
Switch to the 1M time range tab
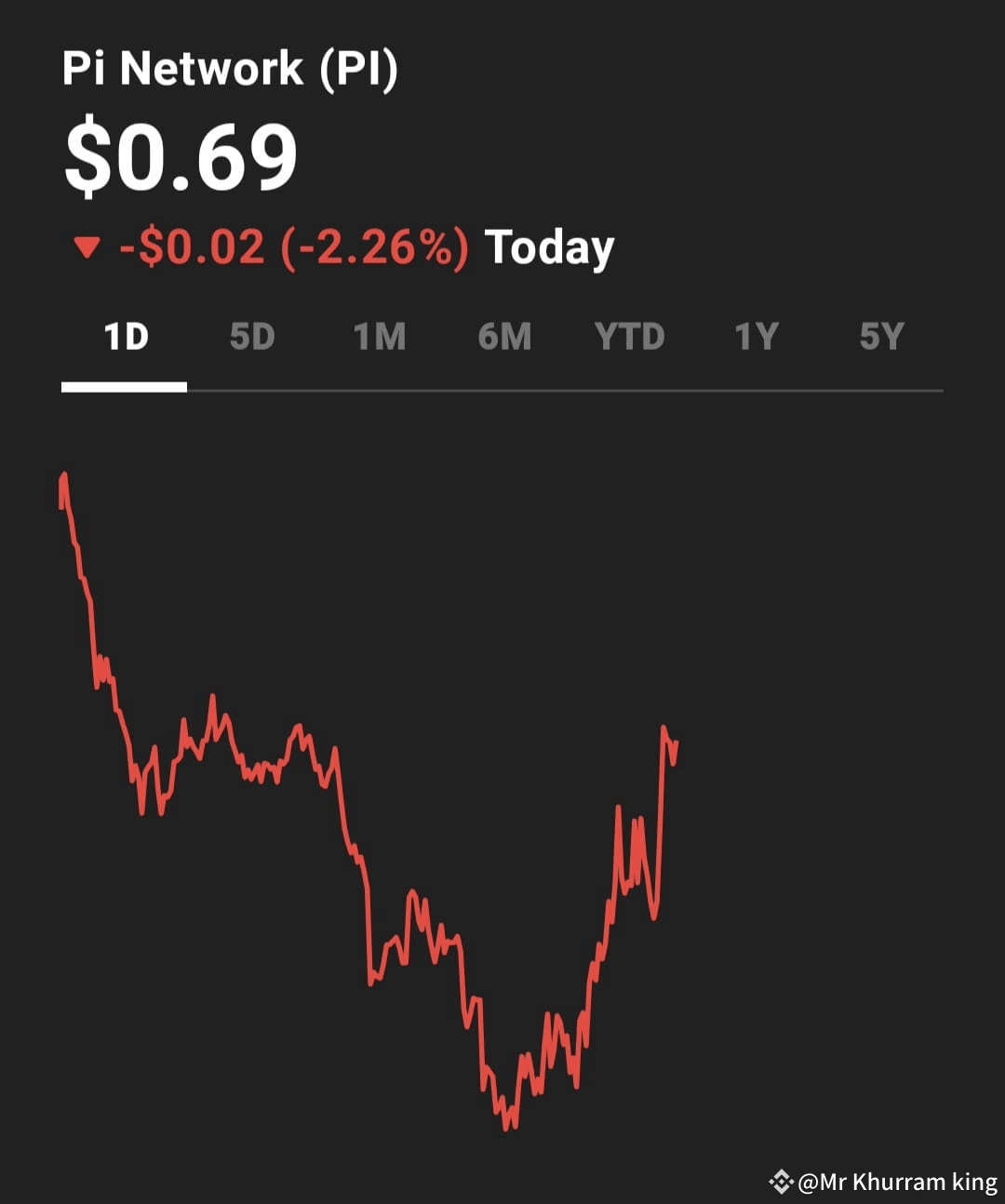(x=380, y=338)
